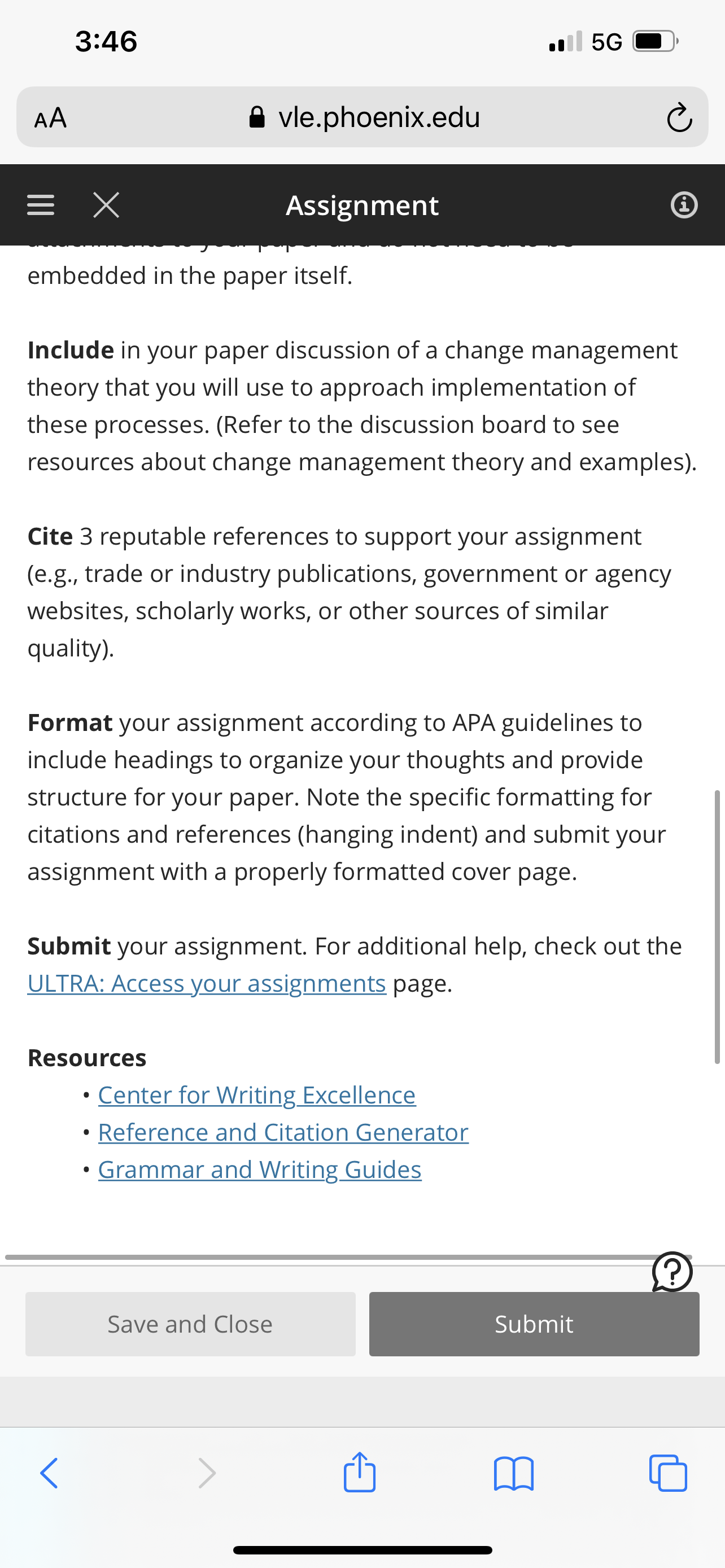Go back in Safari
Image resolution: width=725 pixels, height=1568 pixels.
click(x=49, y=1473)
